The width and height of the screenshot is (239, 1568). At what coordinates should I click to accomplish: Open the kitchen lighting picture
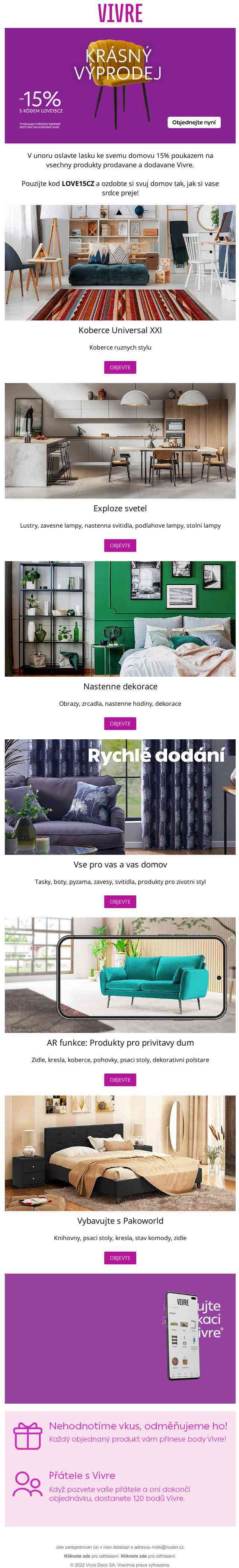coord(120,440)
